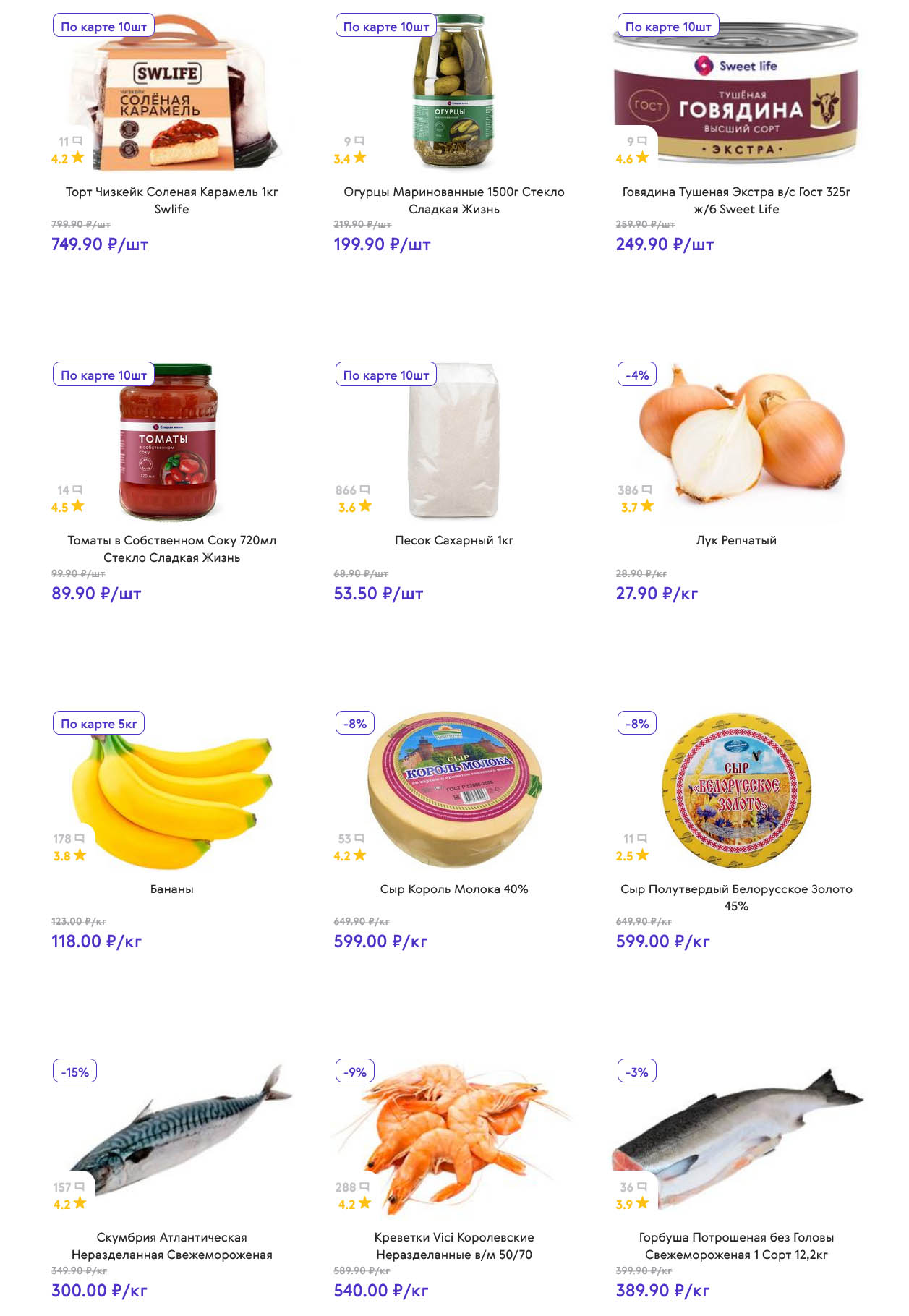Open the Vici royal shrimp 50/70 product
Screen dimensions: 909x1316
coord(453,1245)
